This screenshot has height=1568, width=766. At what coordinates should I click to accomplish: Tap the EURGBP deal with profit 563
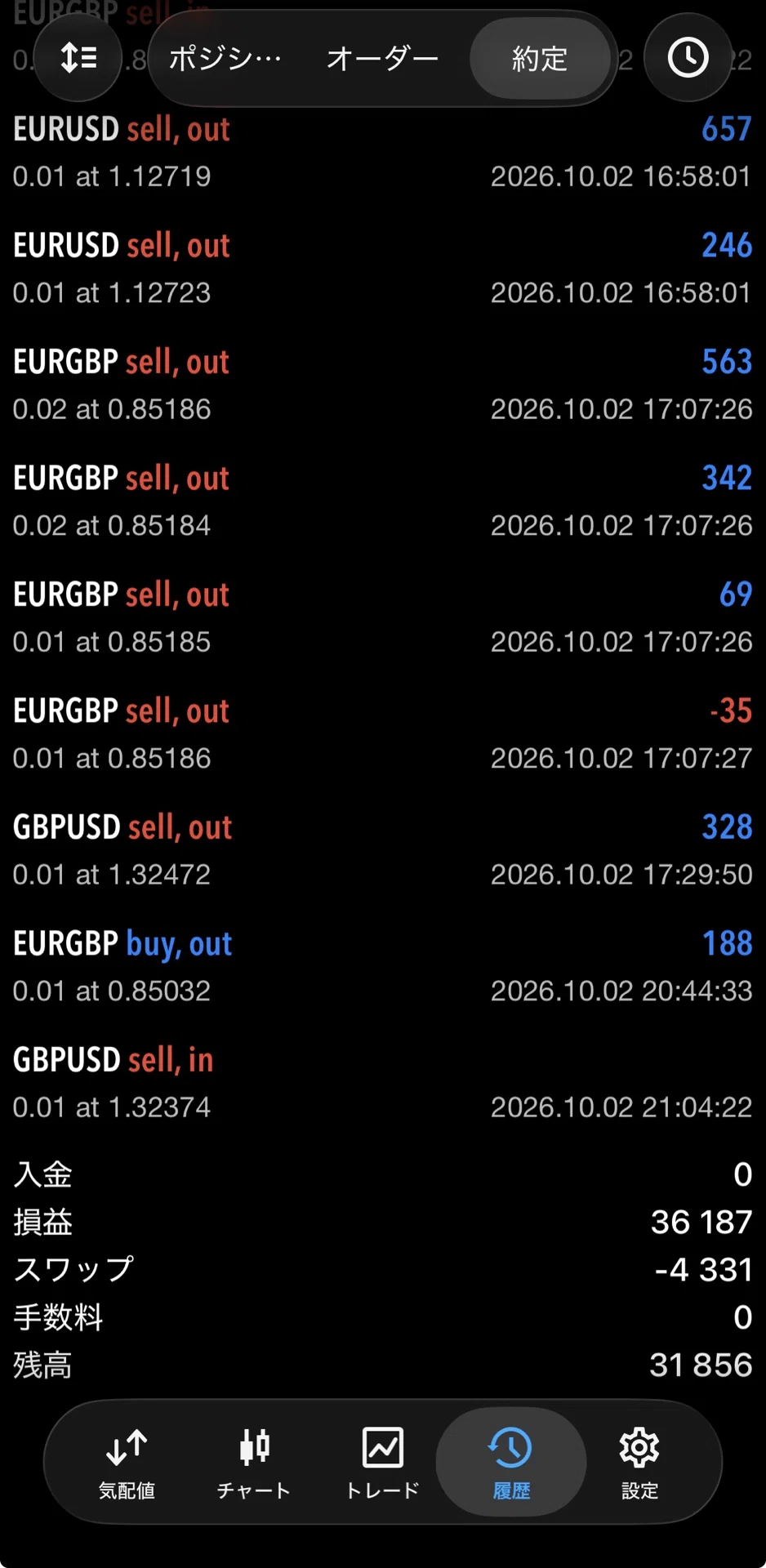pyautogui.click(x=383, y=385)
